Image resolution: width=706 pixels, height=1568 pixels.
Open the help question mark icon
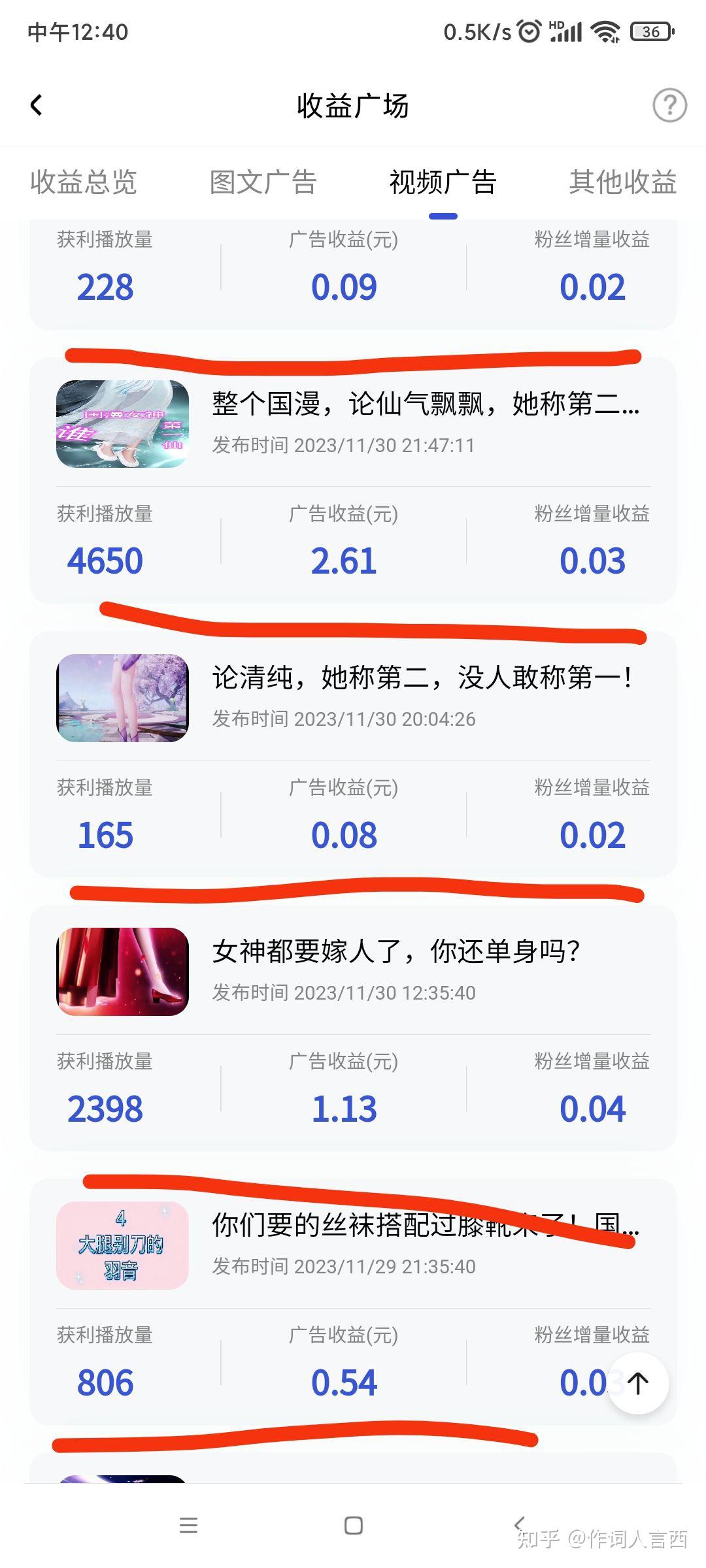pos(669,105)
